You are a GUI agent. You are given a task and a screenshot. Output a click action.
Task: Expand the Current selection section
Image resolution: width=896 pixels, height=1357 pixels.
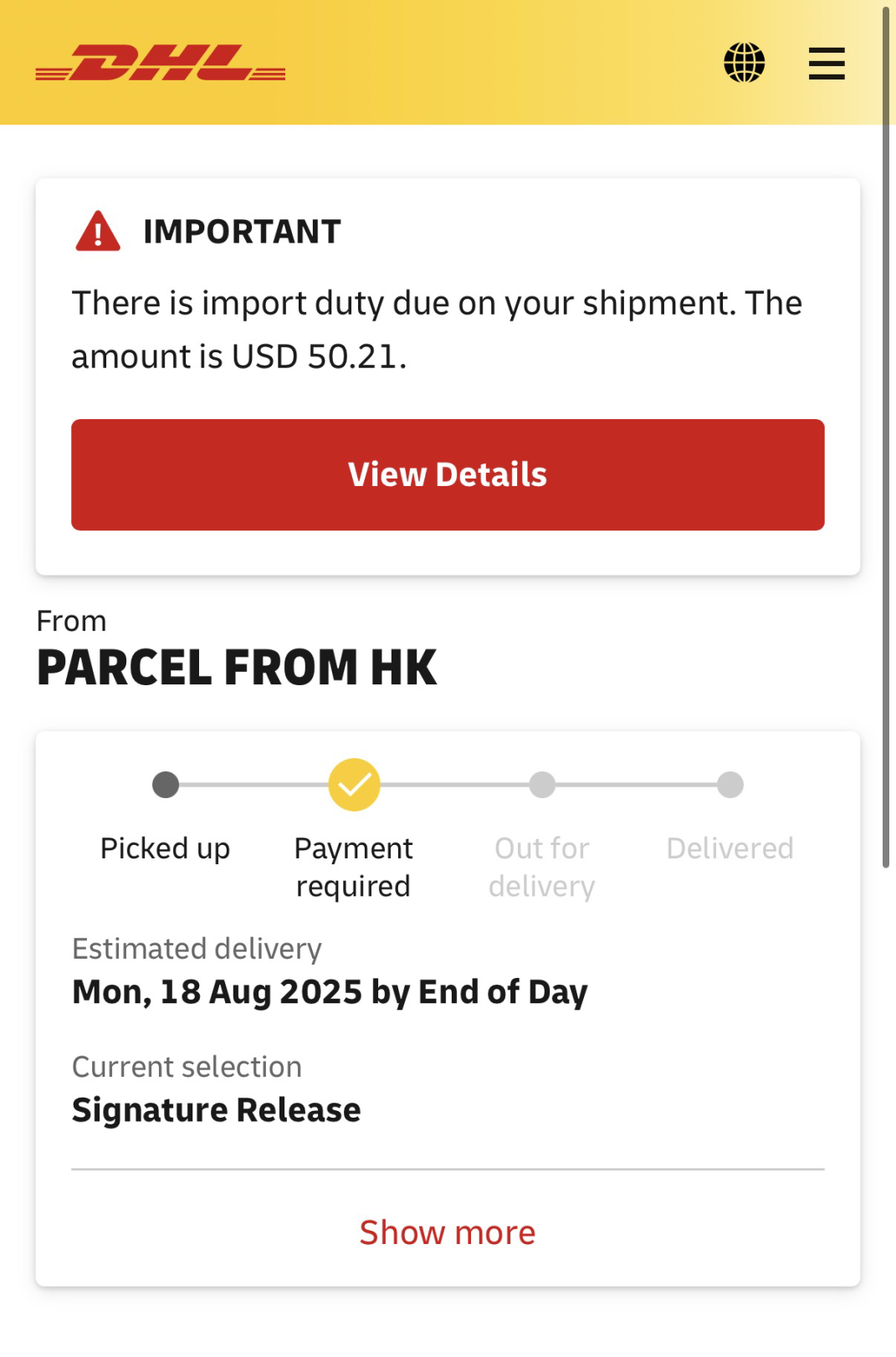pos(187,1066)
